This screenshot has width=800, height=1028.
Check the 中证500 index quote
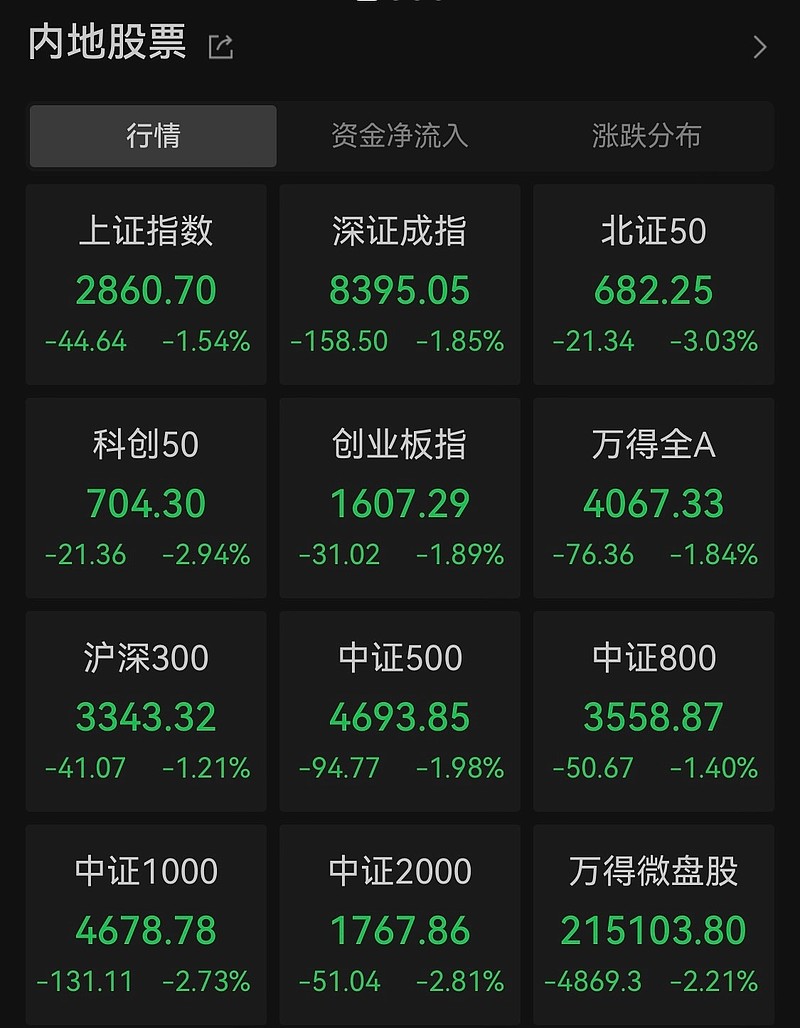[x=399, y=712]
